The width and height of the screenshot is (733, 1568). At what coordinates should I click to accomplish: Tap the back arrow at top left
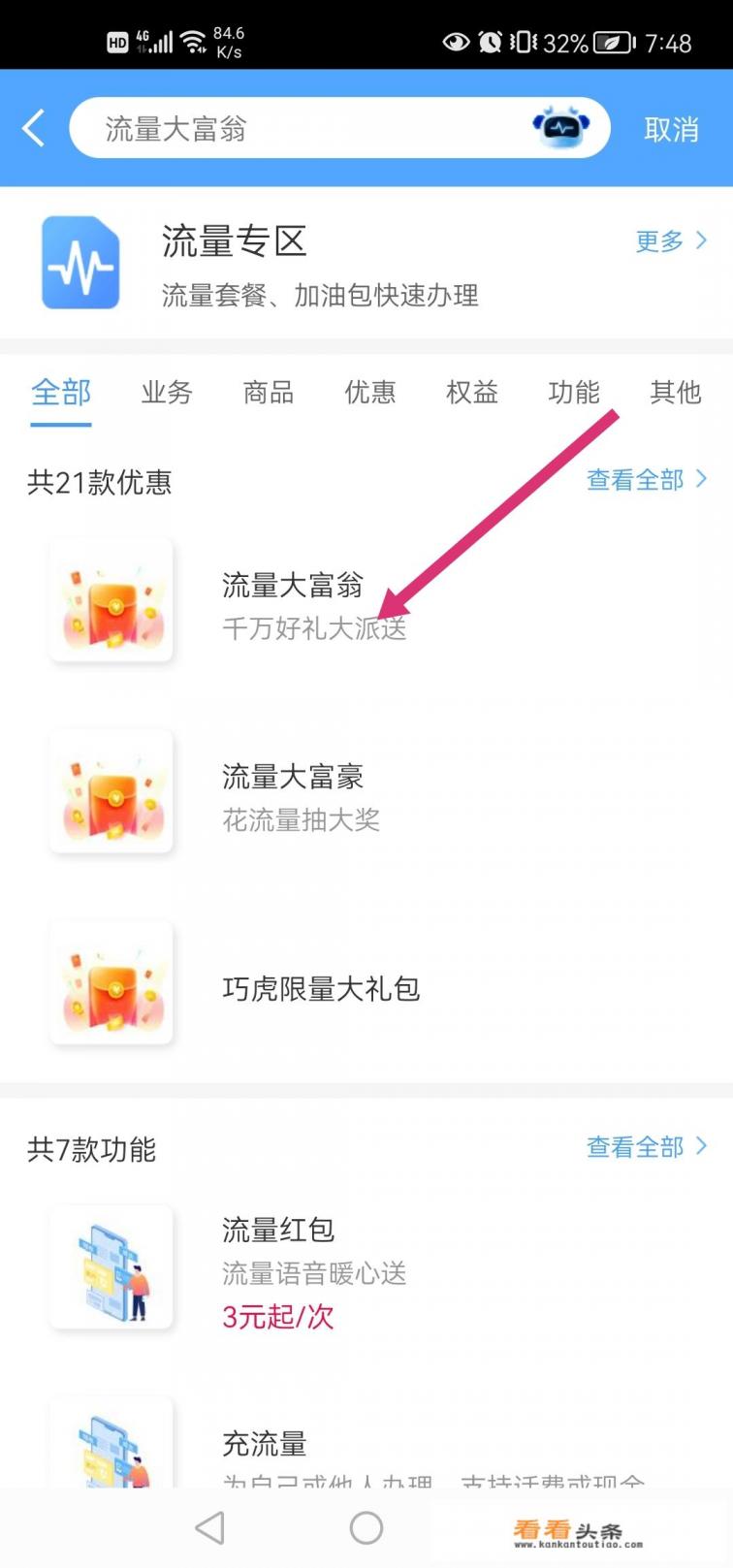pyautogui.click(x=33, y=127)
